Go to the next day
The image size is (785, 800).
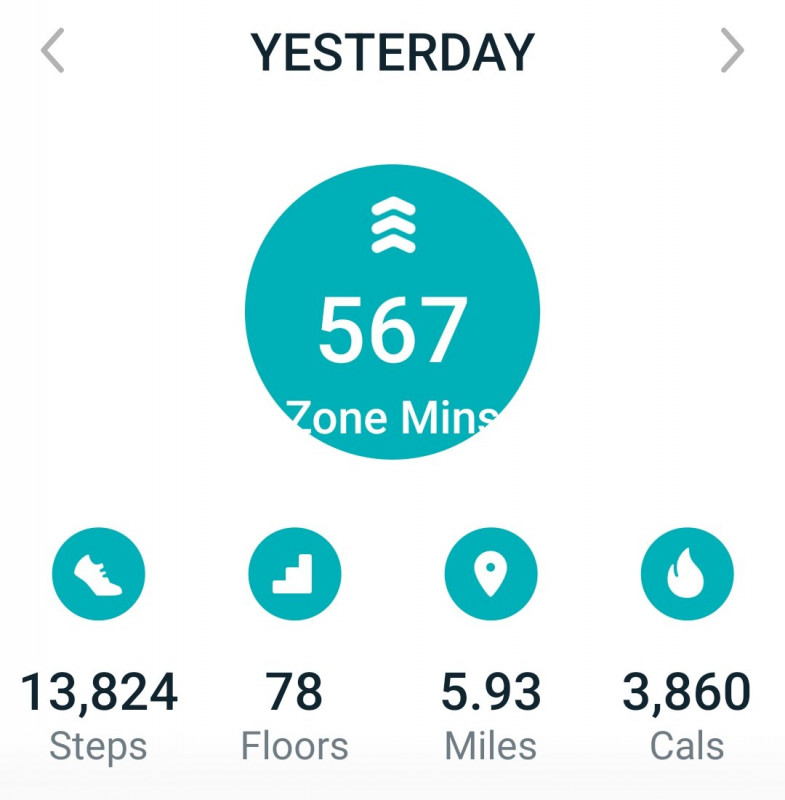click(x=732, y=52)
